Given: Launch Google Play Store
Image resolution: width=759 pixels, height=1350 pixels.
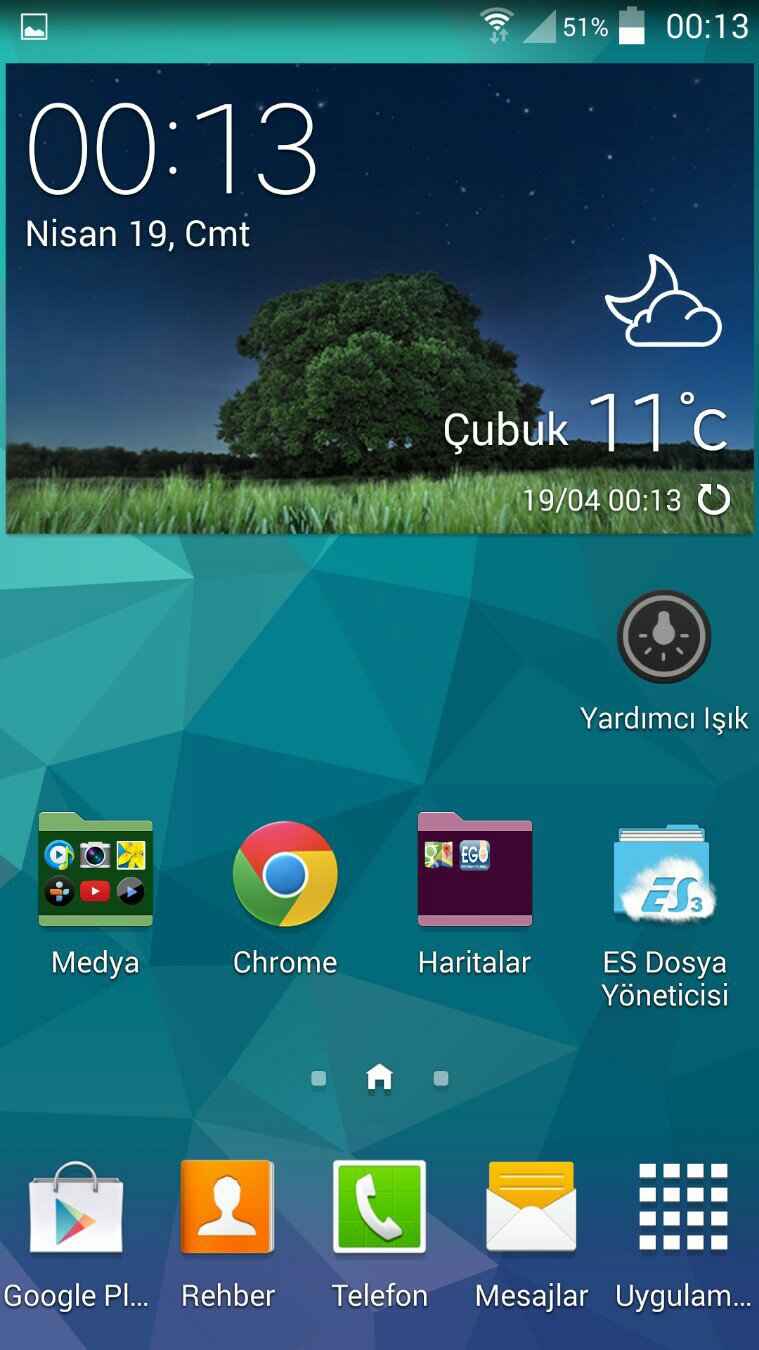Looking at the screenshot, I should coord(76,1208).
